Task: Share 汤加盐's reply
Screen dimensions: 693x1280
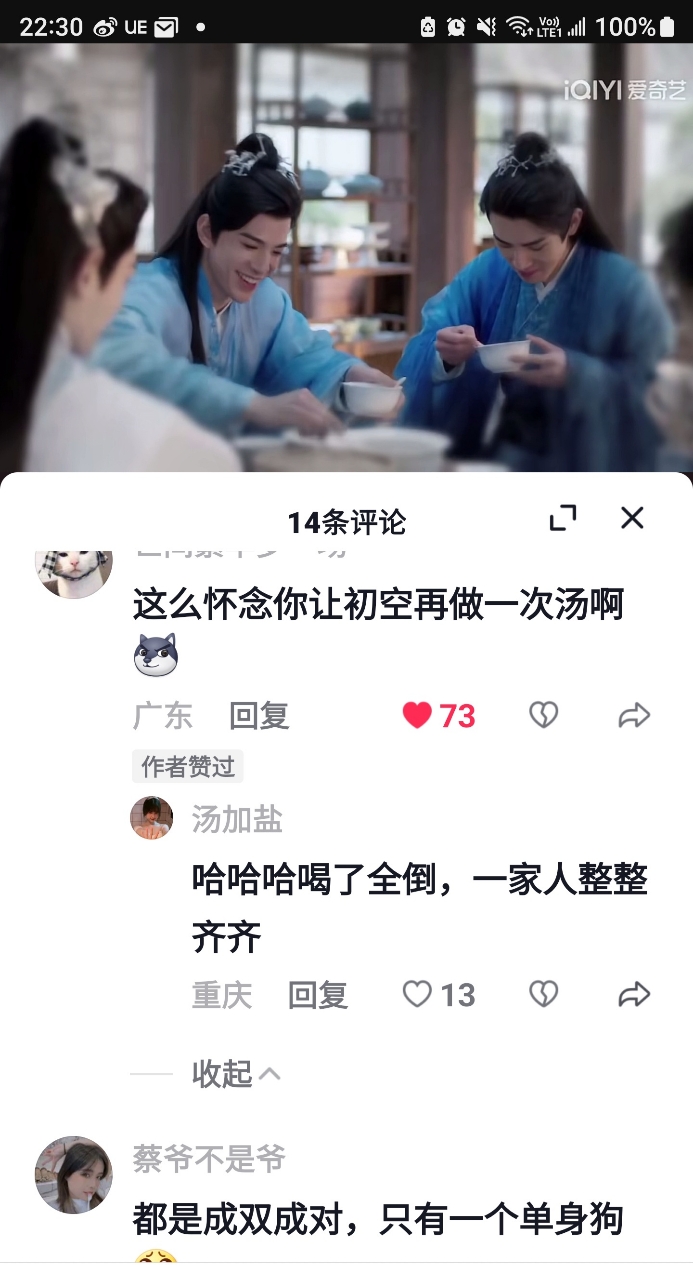Action: pos(634,994)
